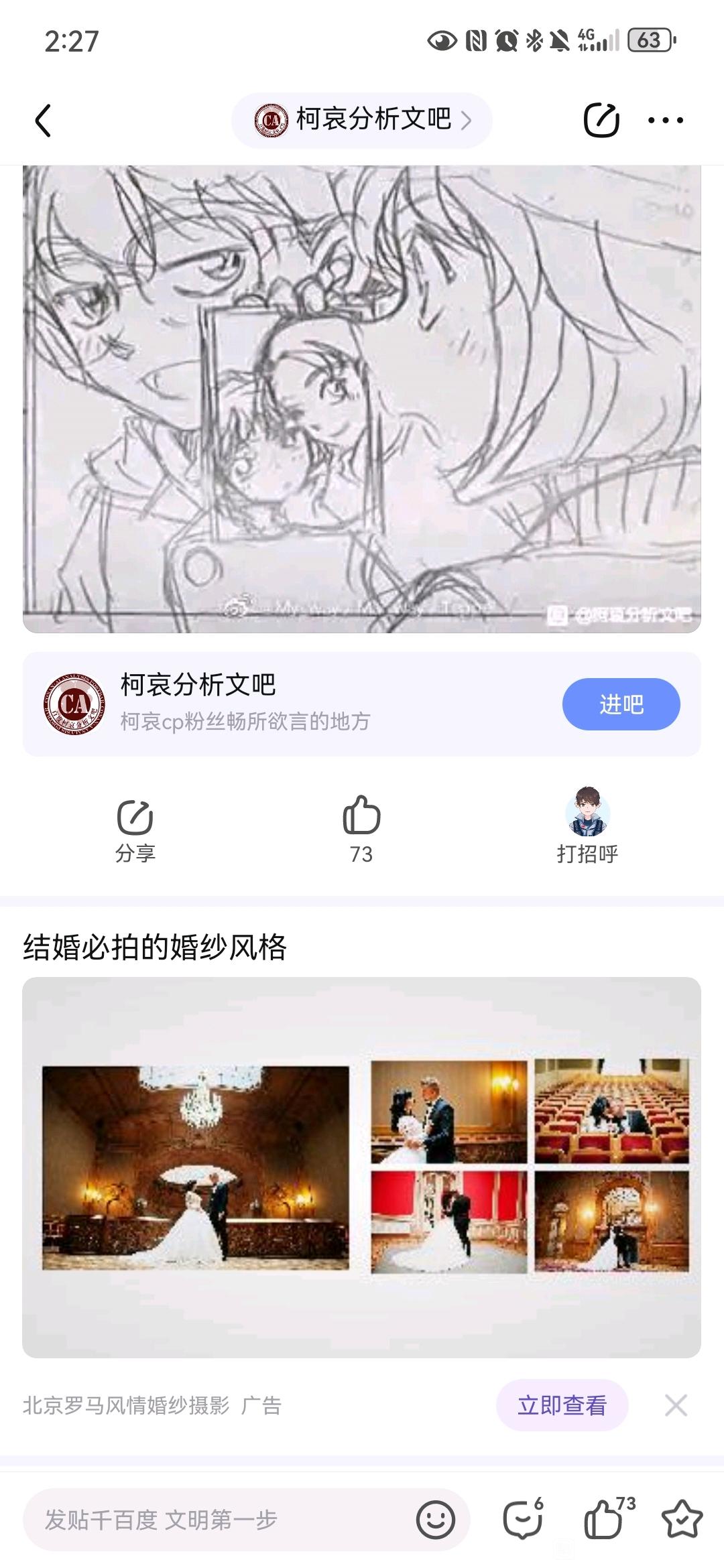Open the 柯哀分析文吧 title chip
The height and width of the screenshot is (1568, 724).
pos(362,121)
